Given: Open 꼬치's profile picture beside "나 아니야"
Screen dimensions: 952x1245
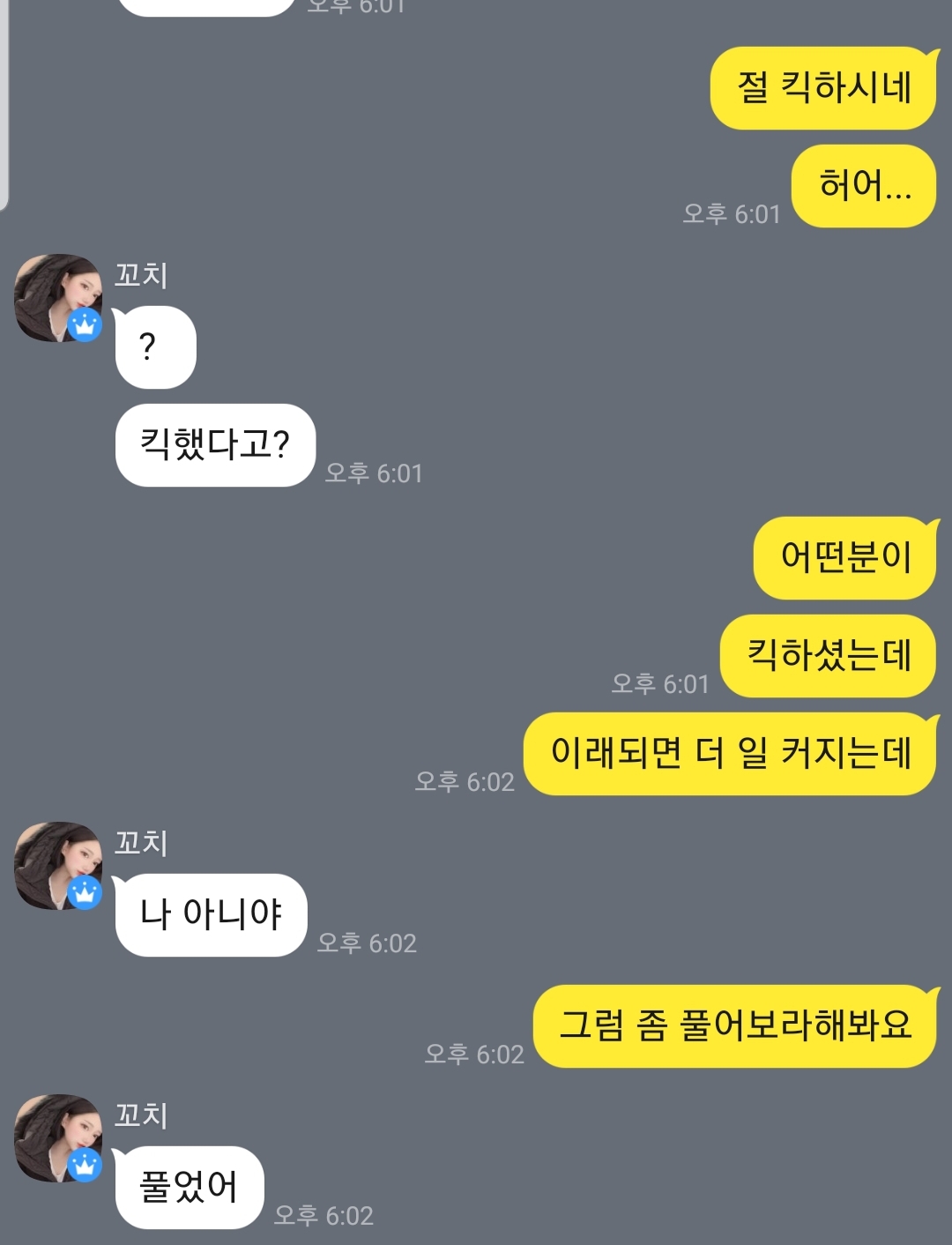Looking at the screenshot, I should pyautogui.click(x=58, y=866).
